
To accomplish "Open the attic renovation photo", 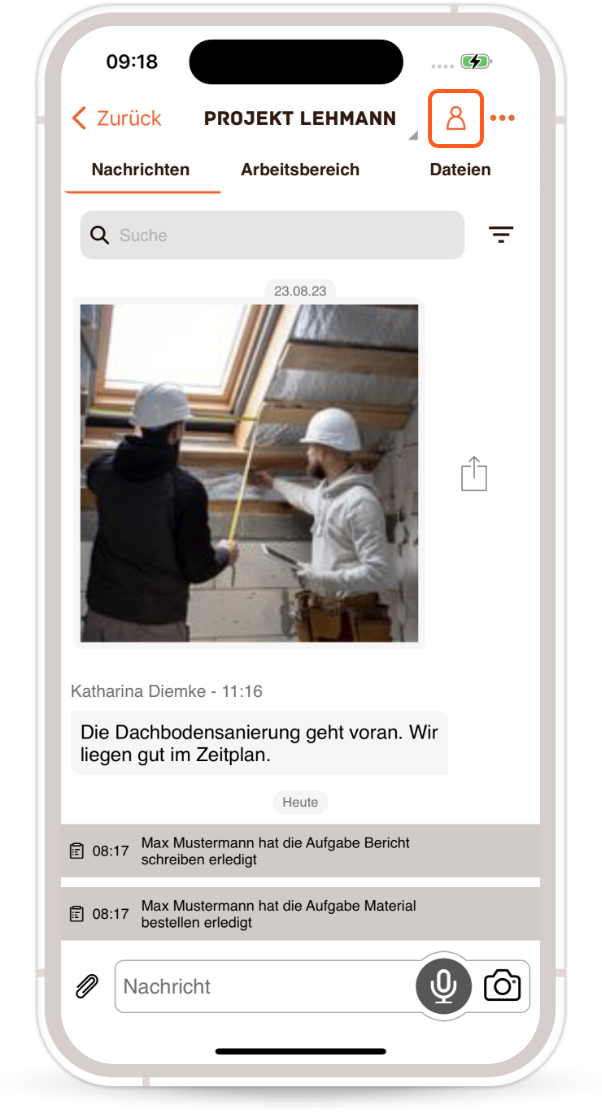I will 249,473.
